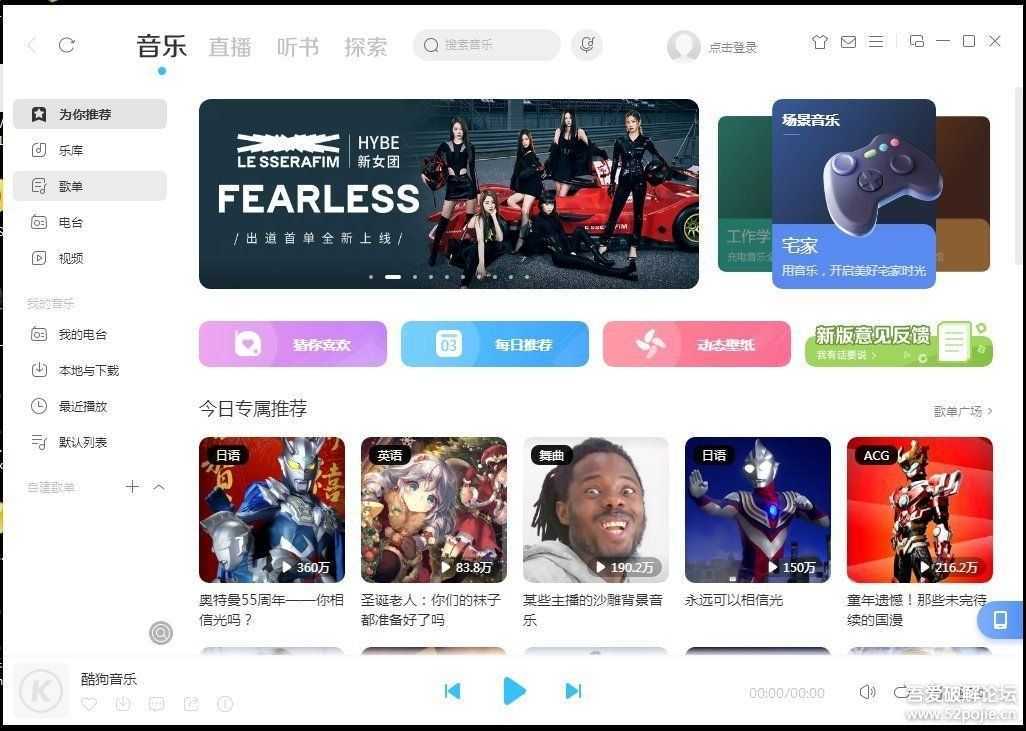1026x731 pixels.
Task: Open playlist 奥特曼55周年
Action: coord(271,510)
